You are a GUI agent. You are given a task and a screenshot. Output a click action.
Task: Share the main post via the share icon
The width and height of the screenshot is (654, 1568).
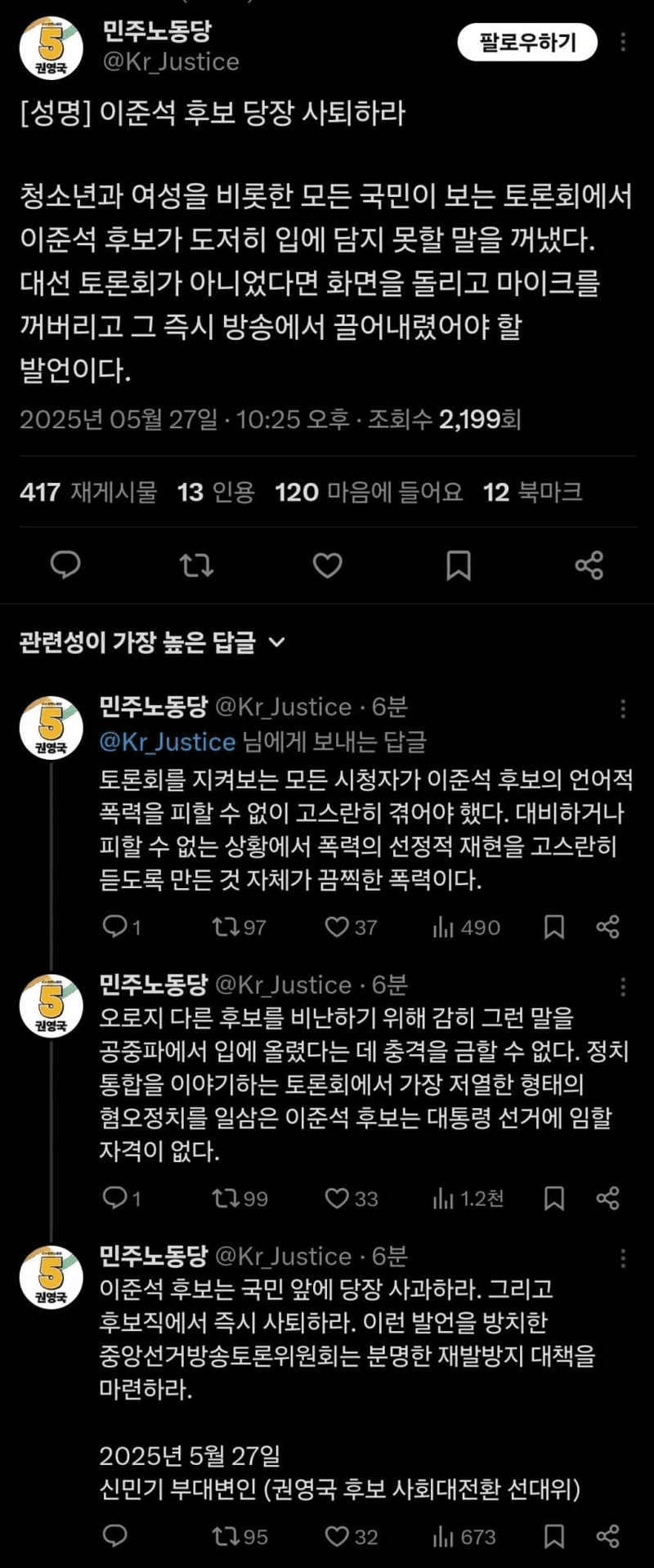[589, 565]
